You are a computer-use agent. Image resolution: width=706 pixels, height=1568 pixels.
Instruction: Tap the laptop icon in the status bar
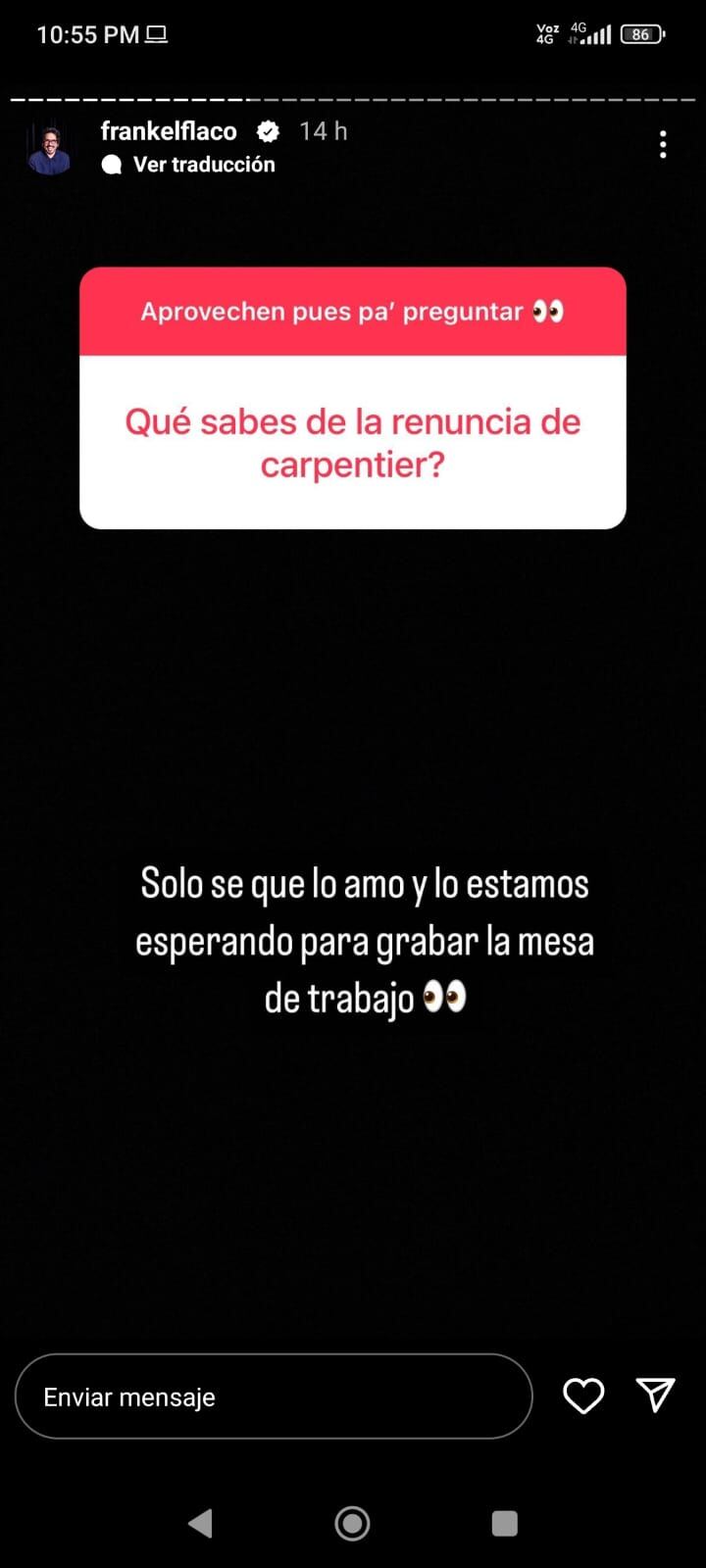click(157, 32)
